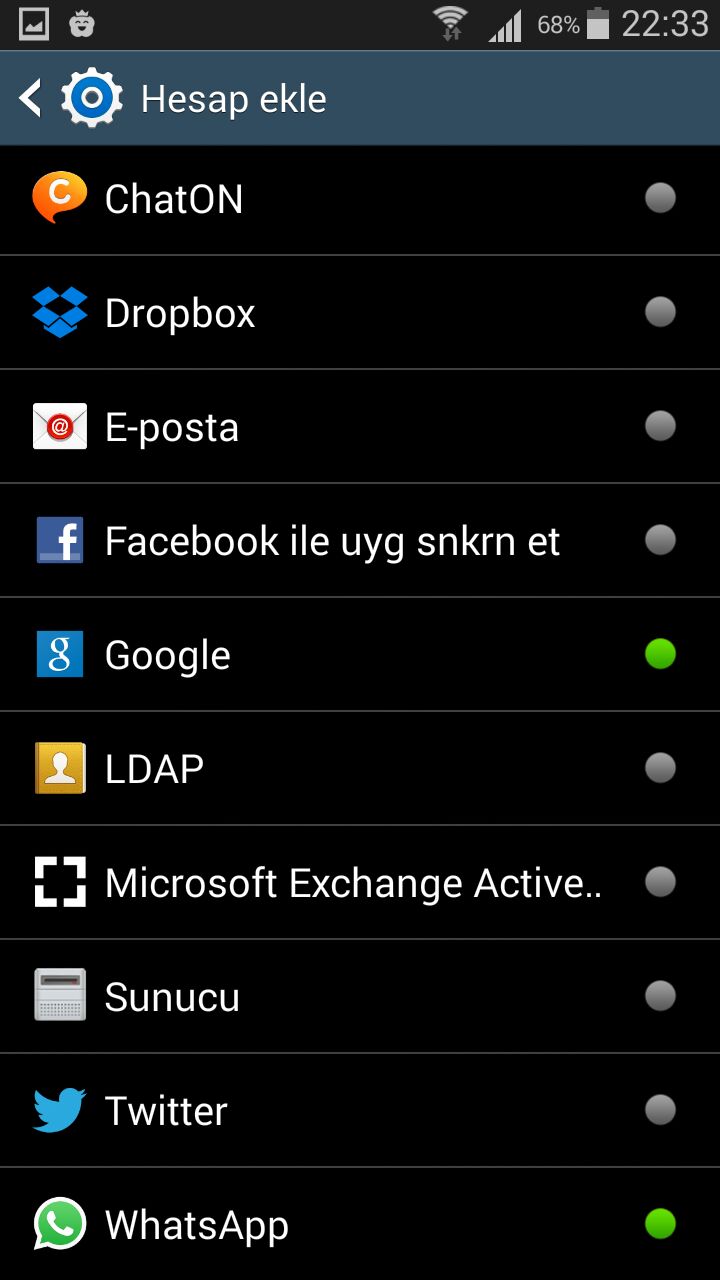Open WhatsApp account entry
Viewport: 720px width, 1280px height.
coord(360,1225)
